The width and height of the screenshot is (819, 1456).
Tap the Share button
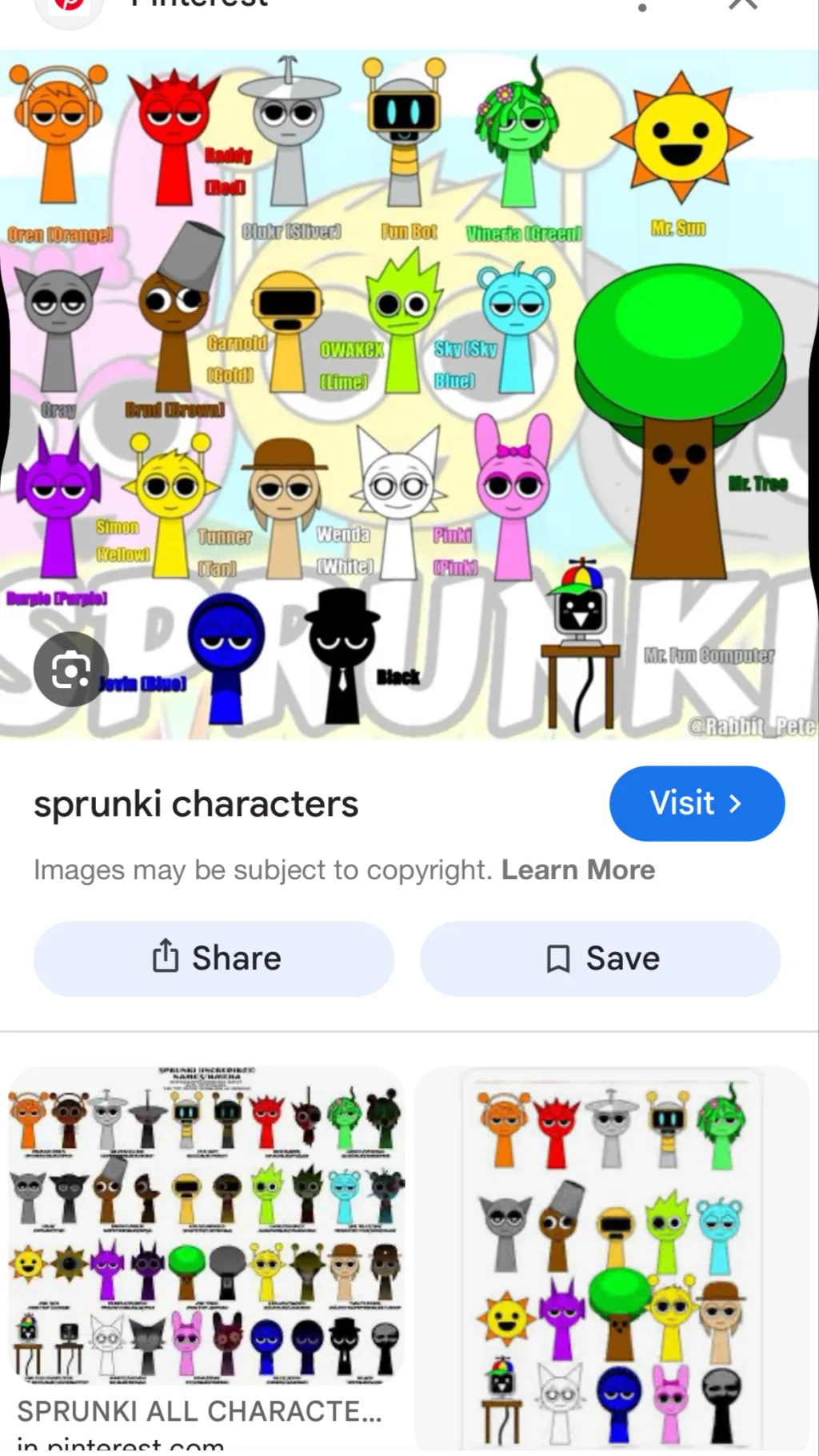(x=213, y=958)
